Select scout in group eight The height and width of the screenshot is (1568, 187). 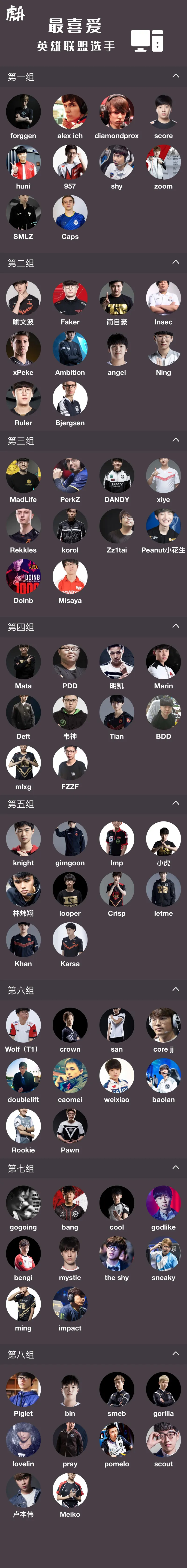[163, 1439]
